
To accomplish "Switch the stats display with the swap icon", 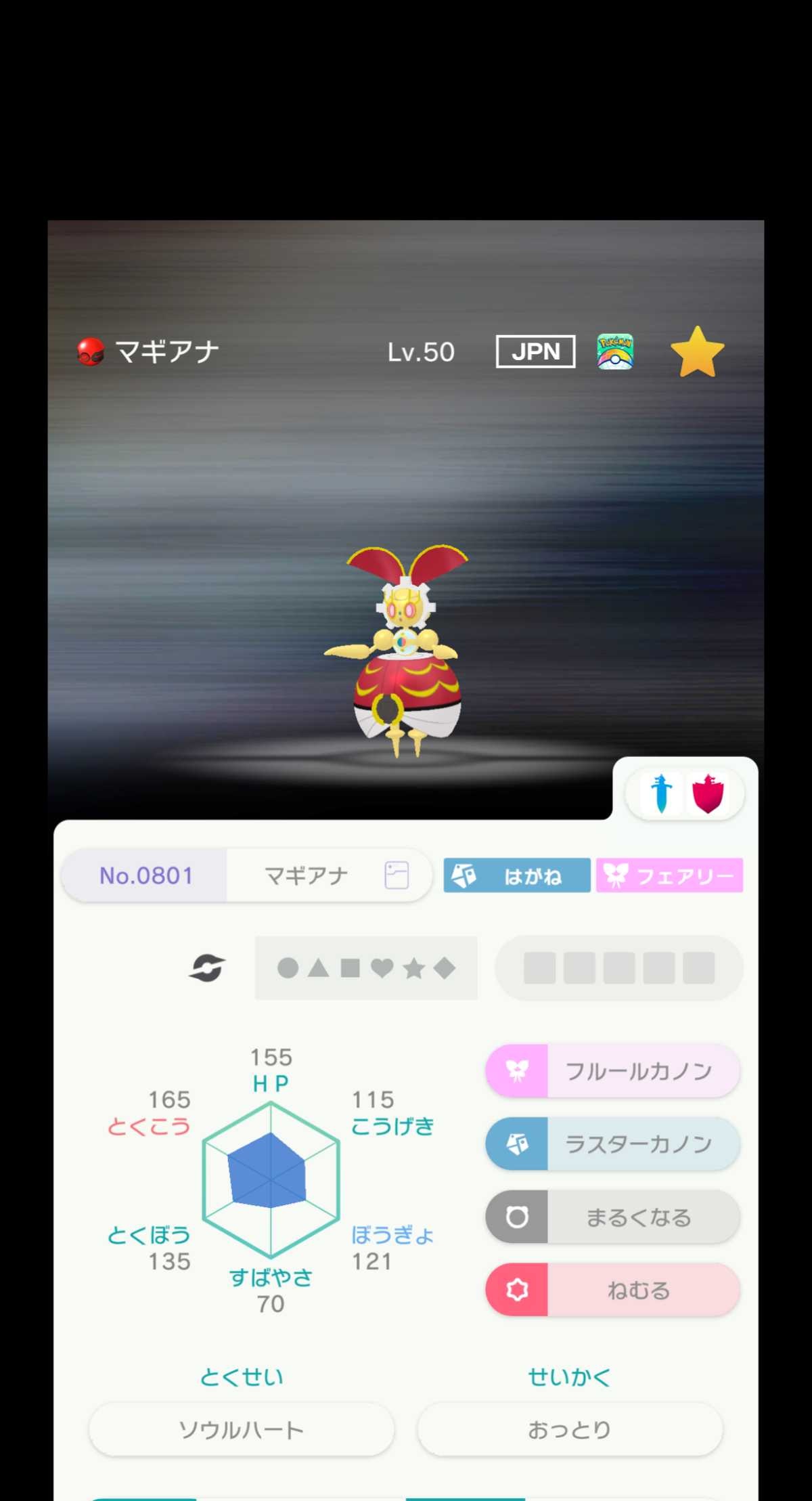I will [207, 967].
